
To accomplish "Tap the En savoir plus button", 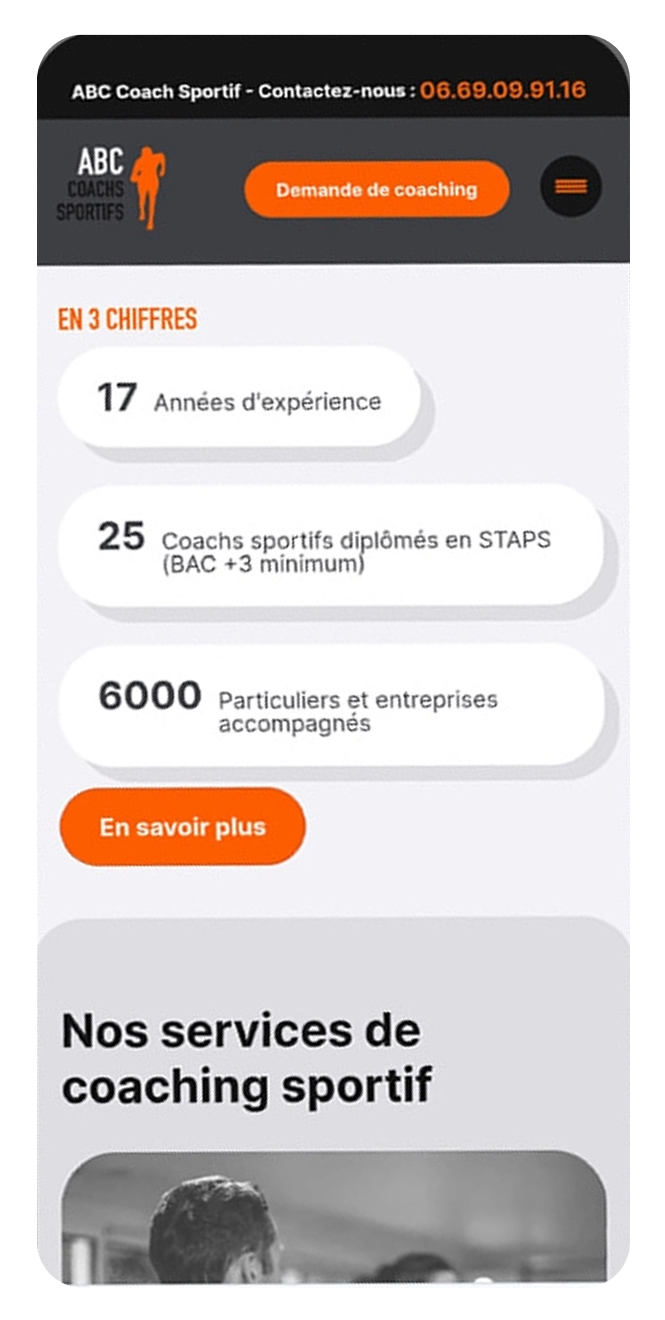I will pos(183,827).
